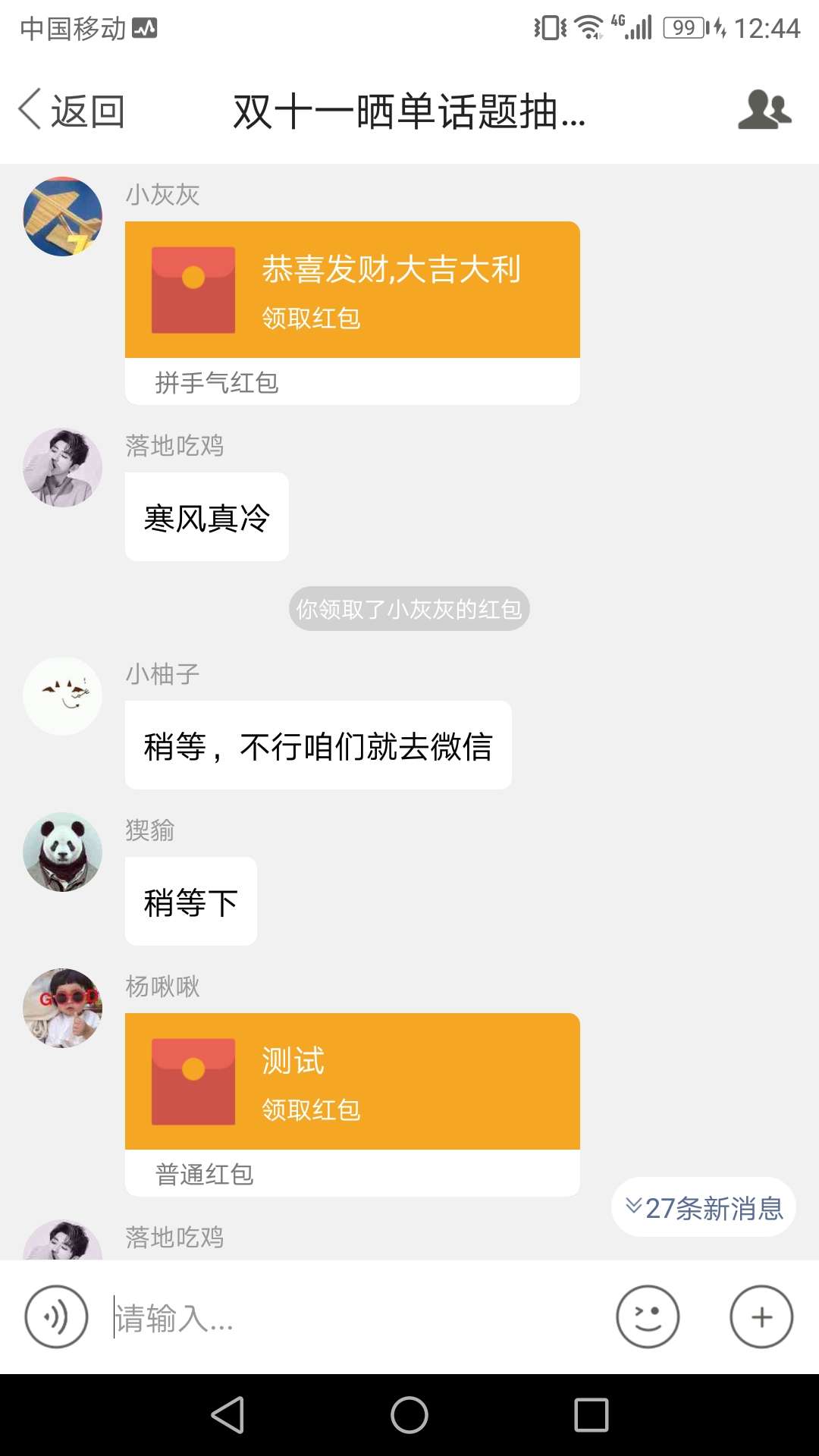This screenshot has height=1456, width=819.
Task: Switch to voice input mode
Action: pyautogui.click(x=57, y=1316)
